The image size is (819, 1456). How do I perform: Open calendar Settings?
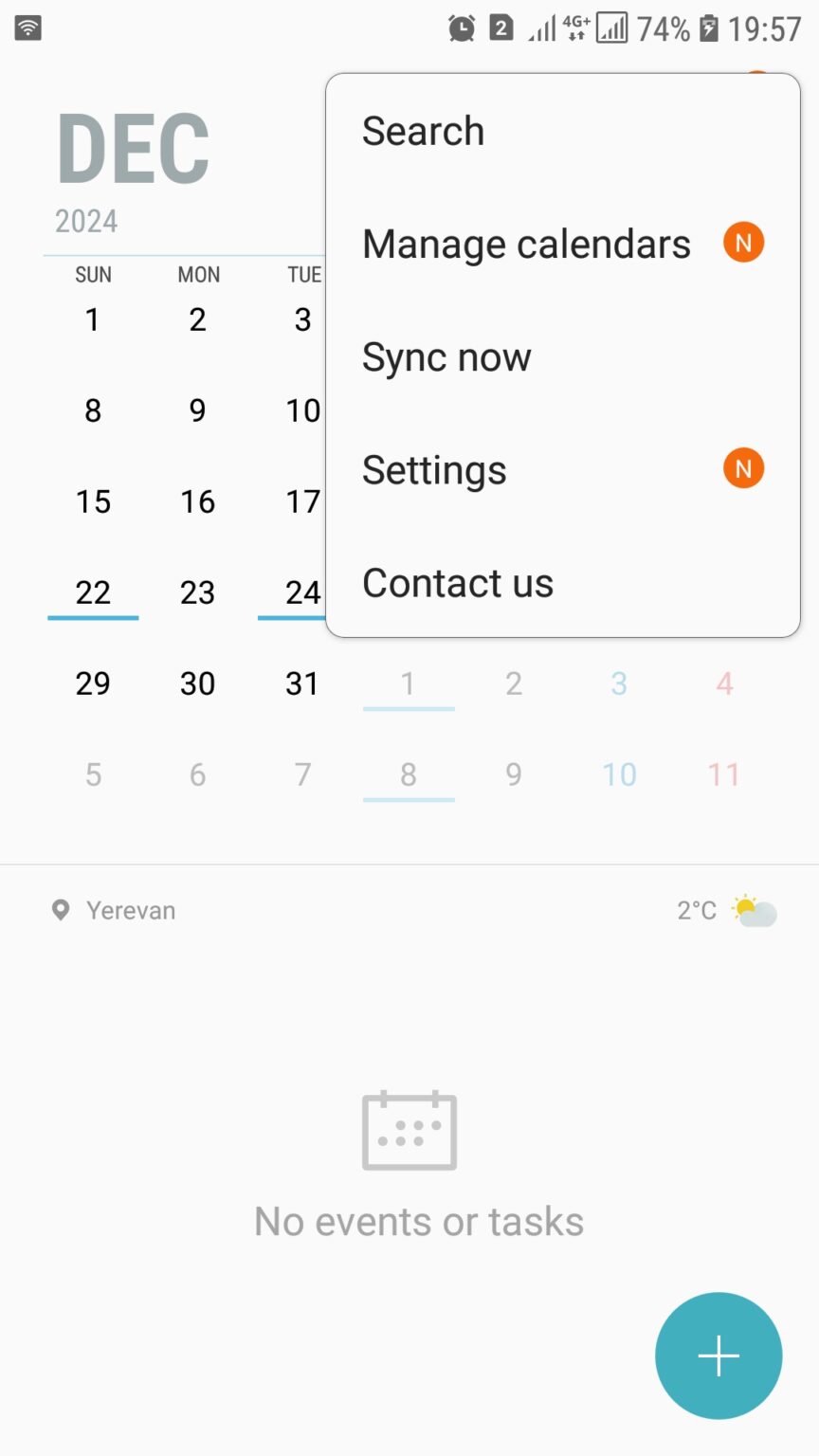tap(563, 469)
